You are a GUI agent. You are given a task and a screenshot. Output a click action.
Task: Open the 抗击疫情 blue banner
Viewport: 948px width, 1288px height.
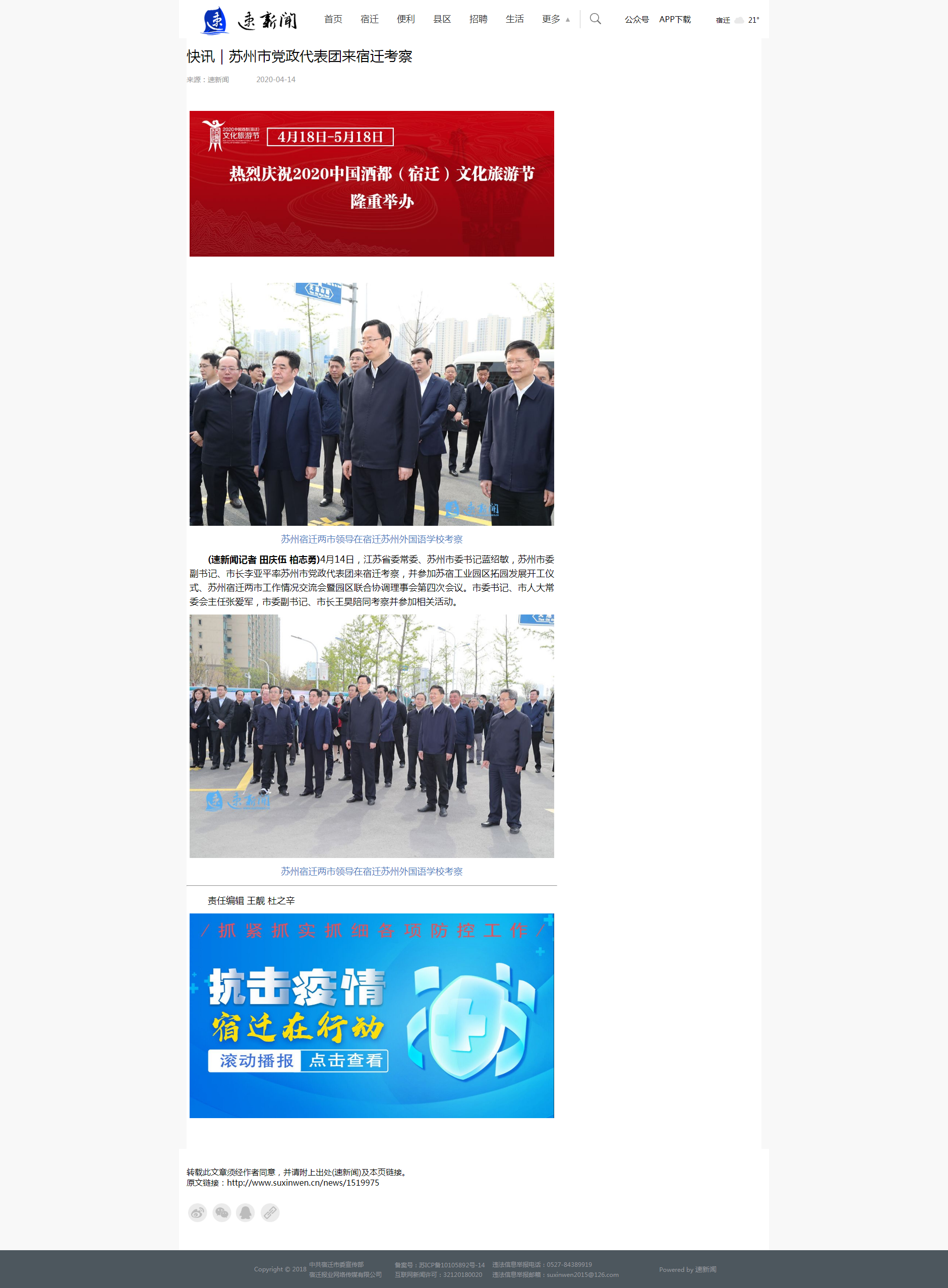point(371,1015)
